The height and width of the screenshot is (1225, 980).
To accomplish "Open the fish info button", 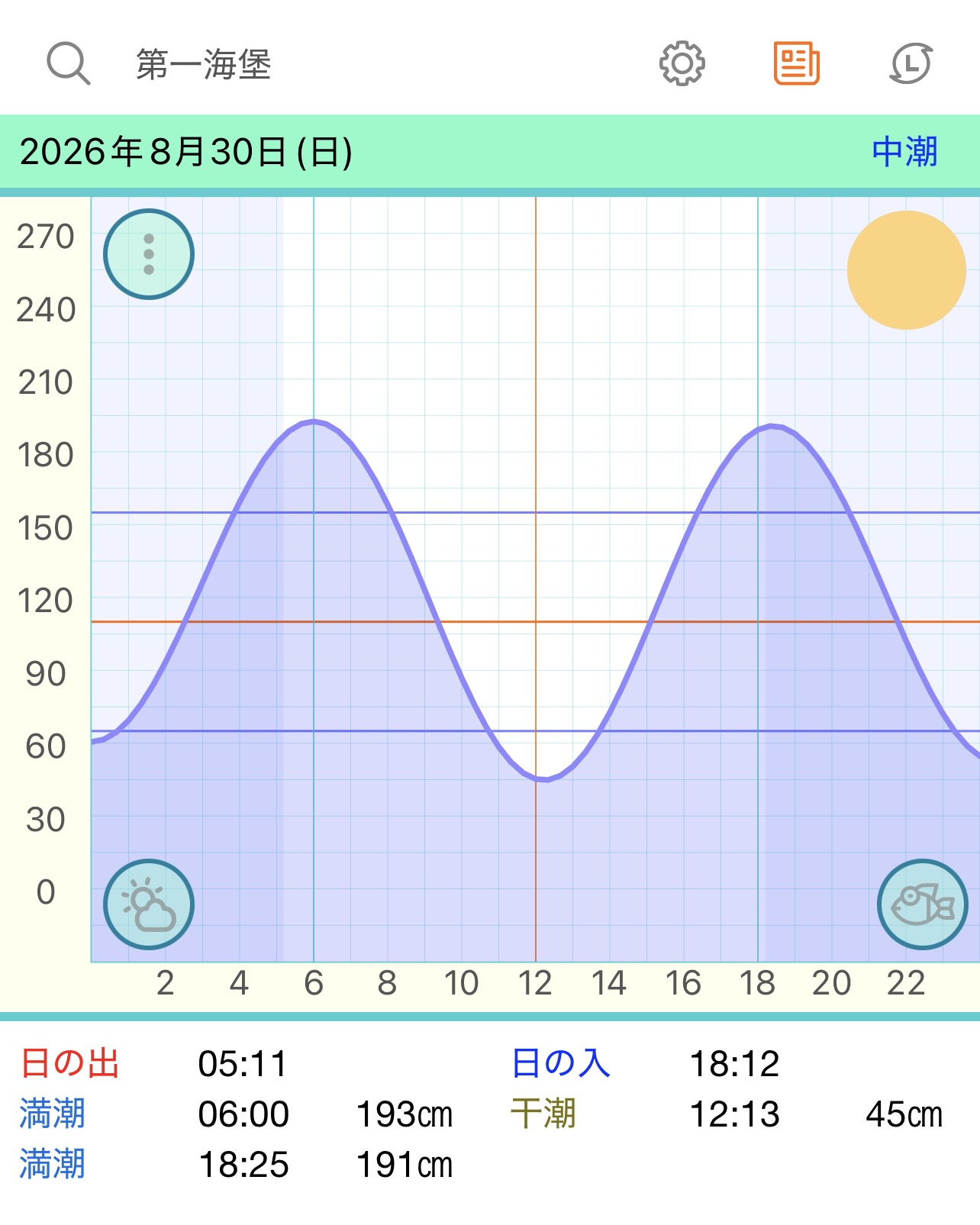I will (x=923, y=904).
